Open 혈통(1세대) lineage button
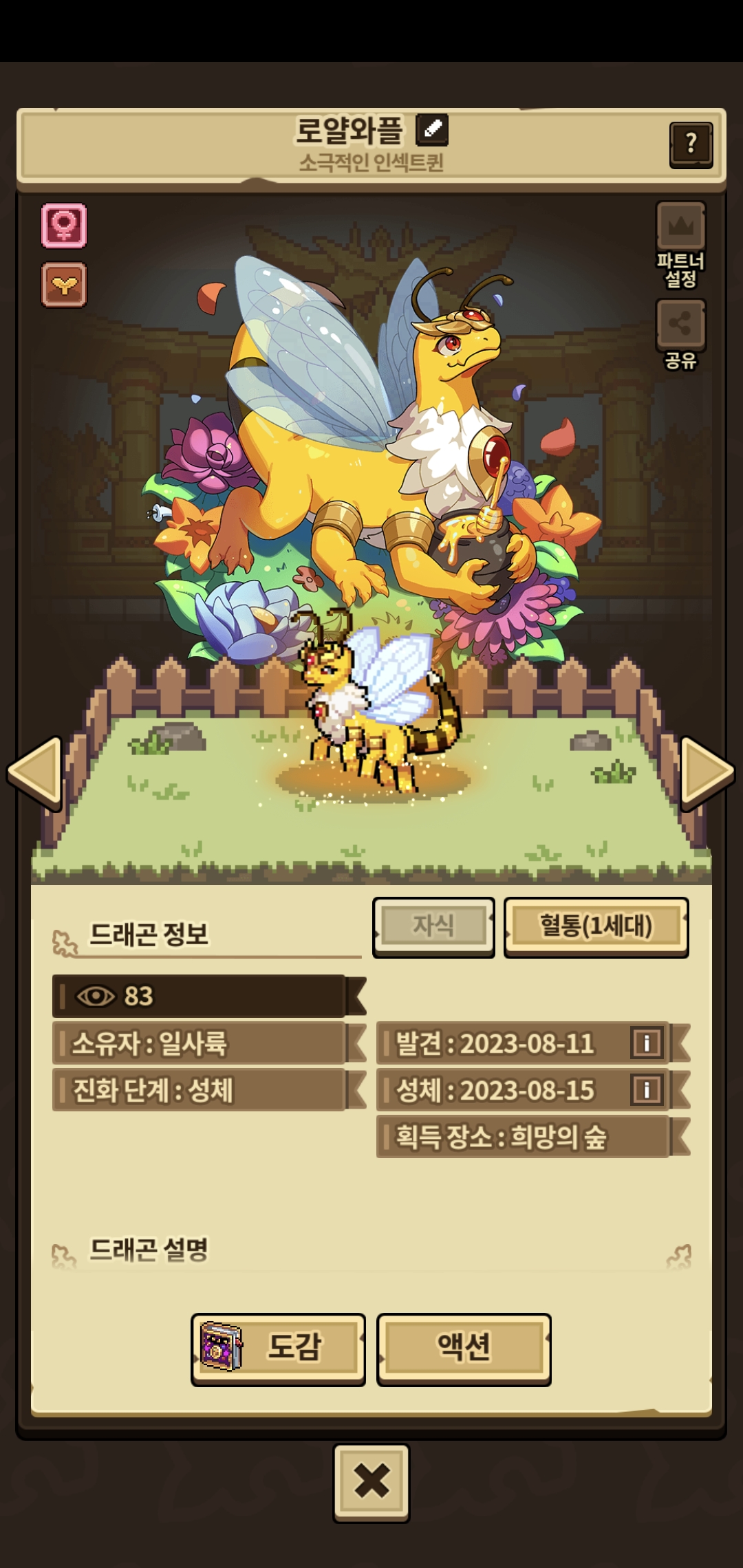Screen dimensions: 743x1568 coord(596,926)
